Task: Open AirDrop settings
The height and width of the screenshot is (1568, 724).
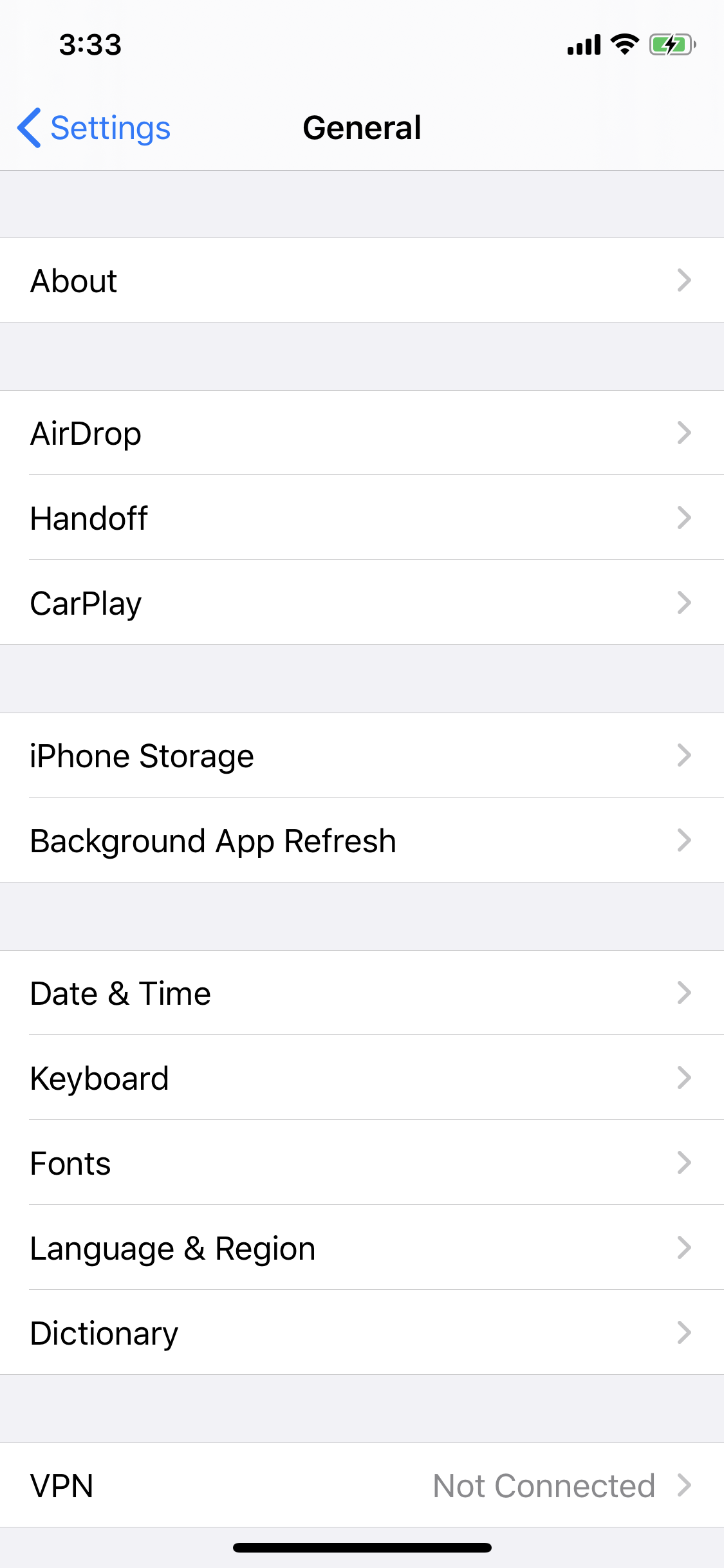Action: [x=362, y=433]
